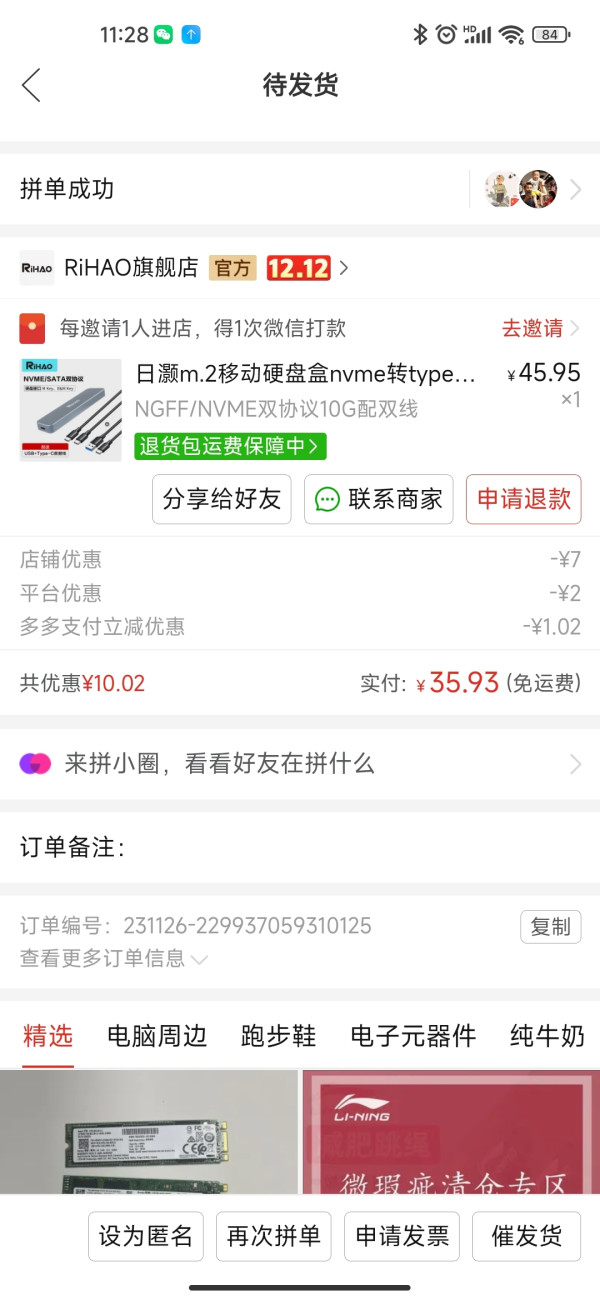Open the 来拼小圈 friends circle row
This screenshot has height=1300, width=600.
(x=300, y=764)
